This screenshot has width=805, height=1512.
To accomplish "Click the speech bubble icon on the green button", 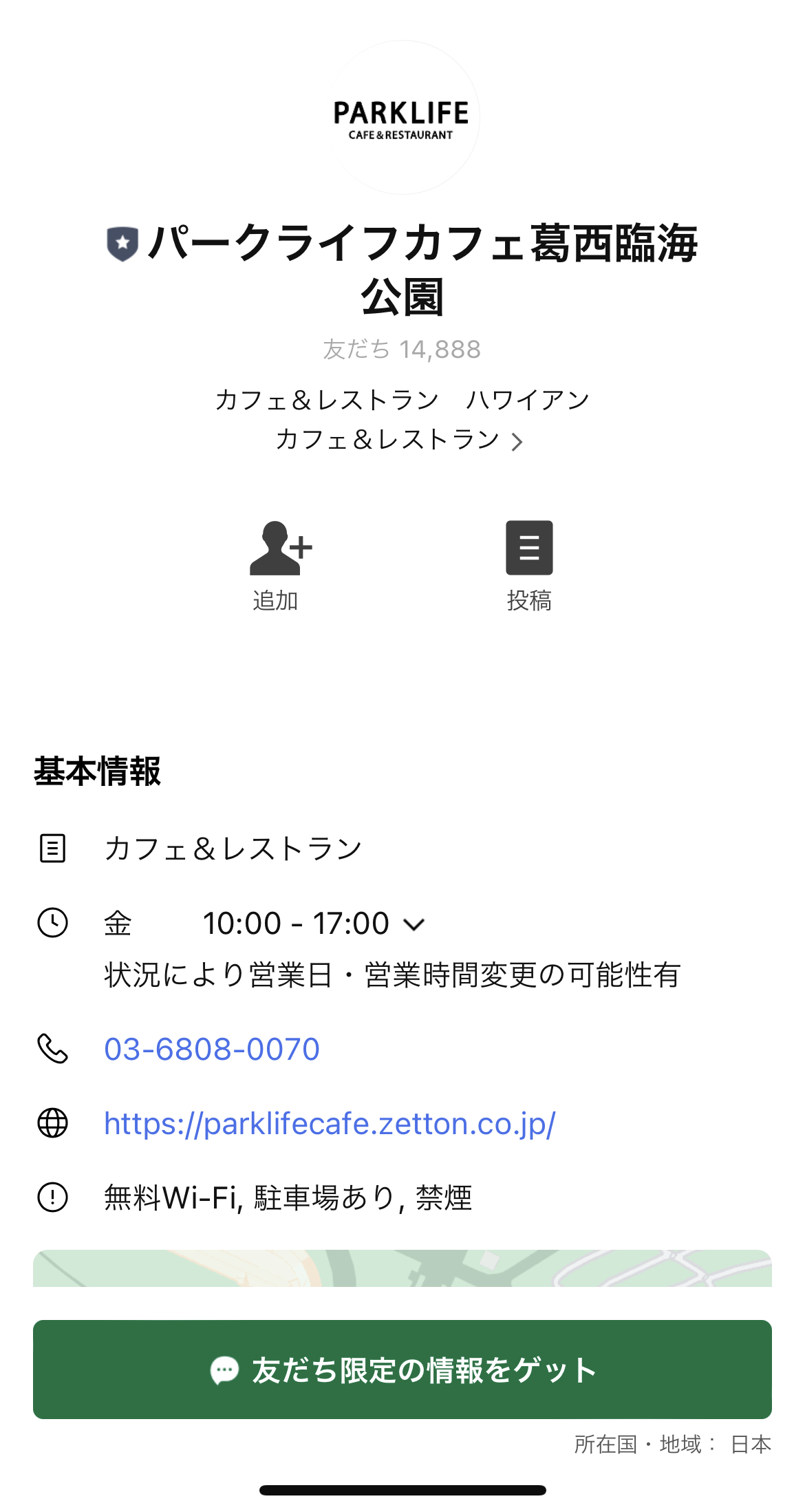I will pos(224,1368).
